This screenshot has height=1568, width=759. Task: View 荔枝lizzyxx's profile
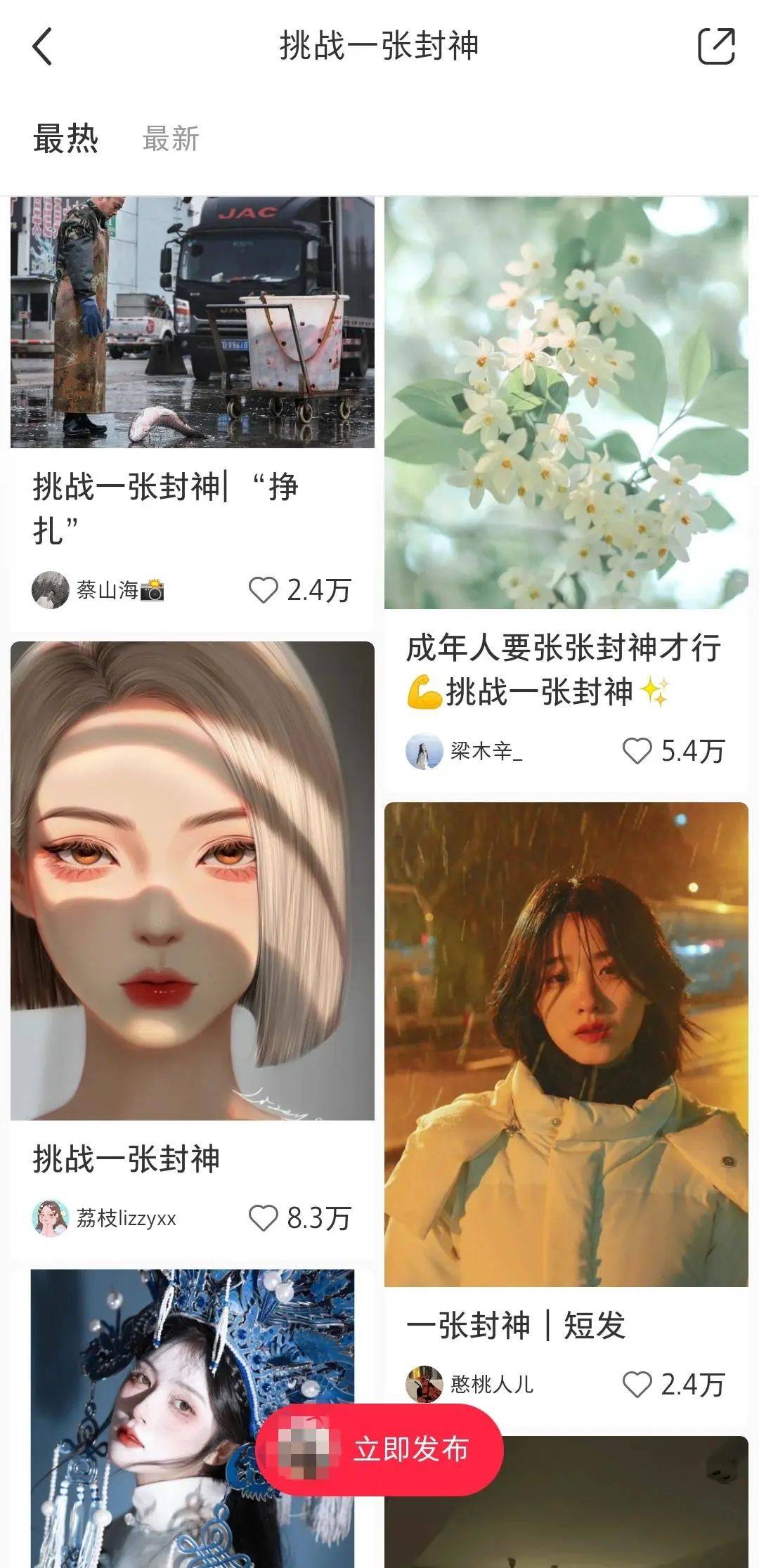pyautogui.click(x=51, y=1218)
